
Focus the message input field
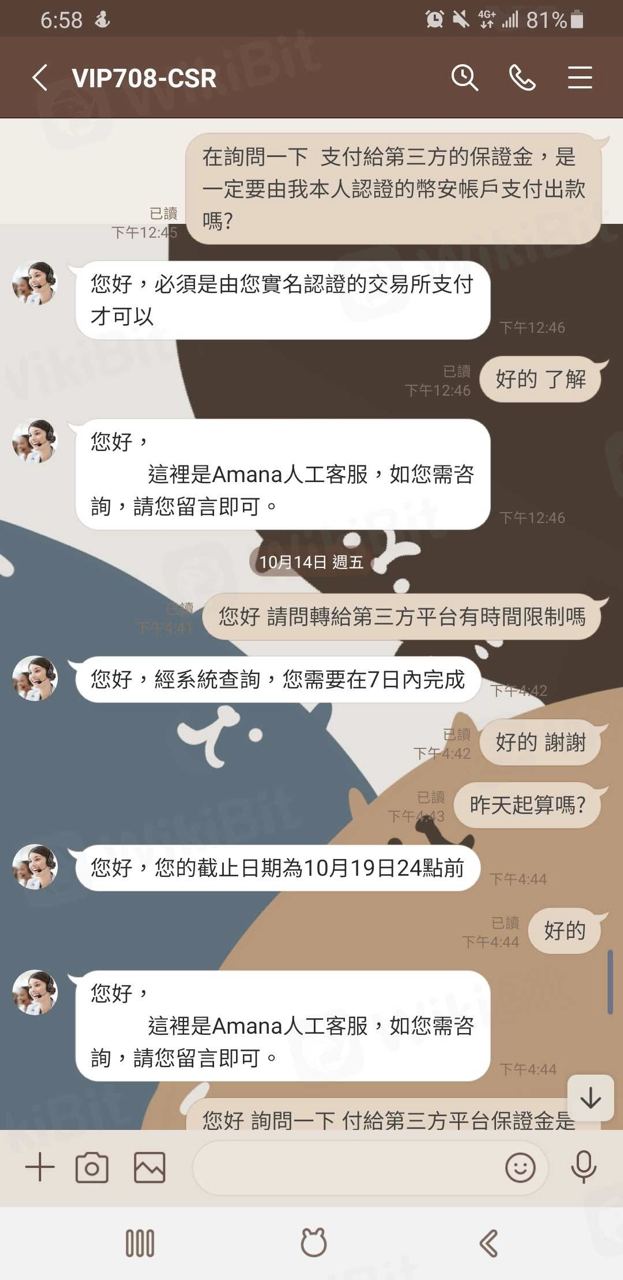(345, 1167)
